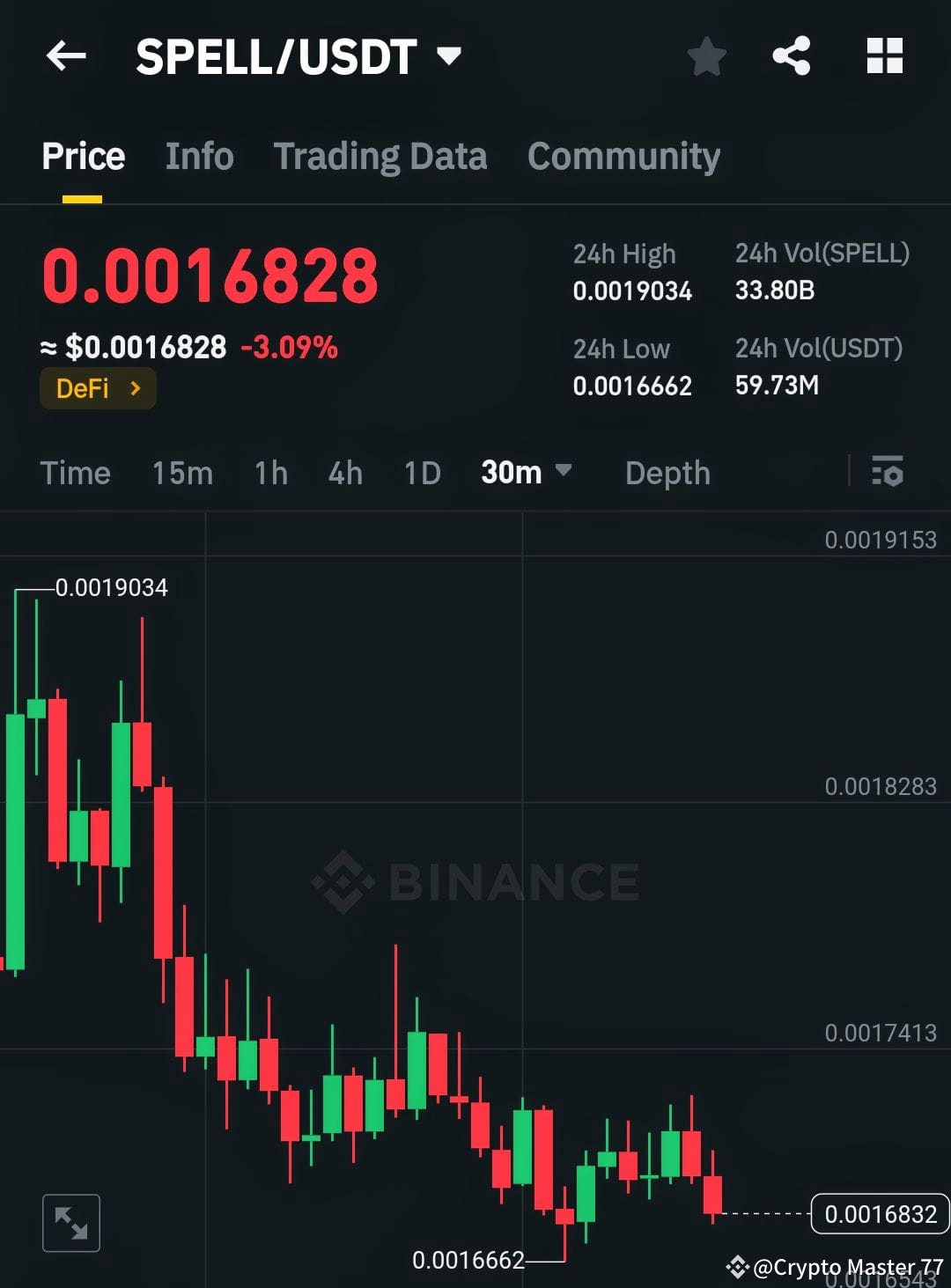Tap the back arrow to exit chart

click(66, 56)
